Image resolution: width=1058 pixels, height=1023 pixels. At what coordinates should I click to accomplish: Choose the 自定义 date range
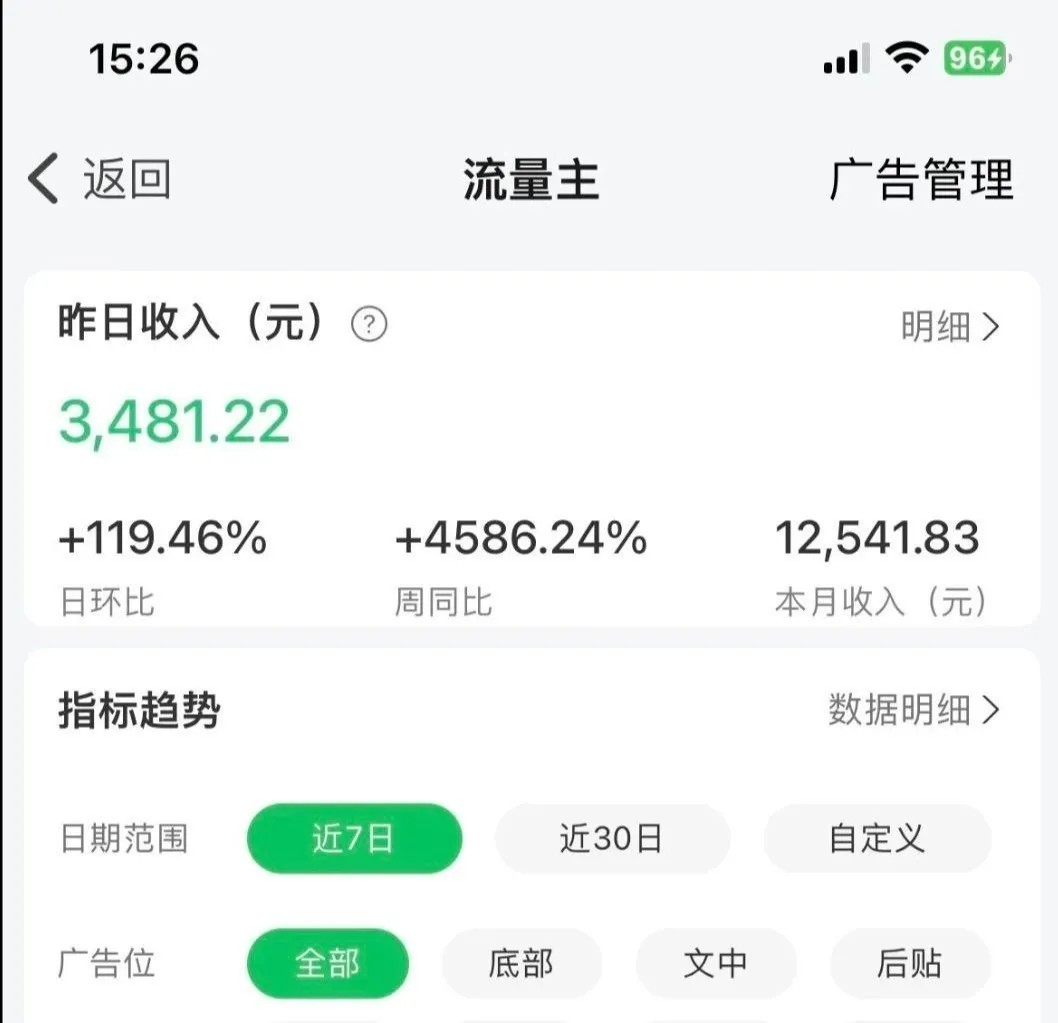click(877, 838)
